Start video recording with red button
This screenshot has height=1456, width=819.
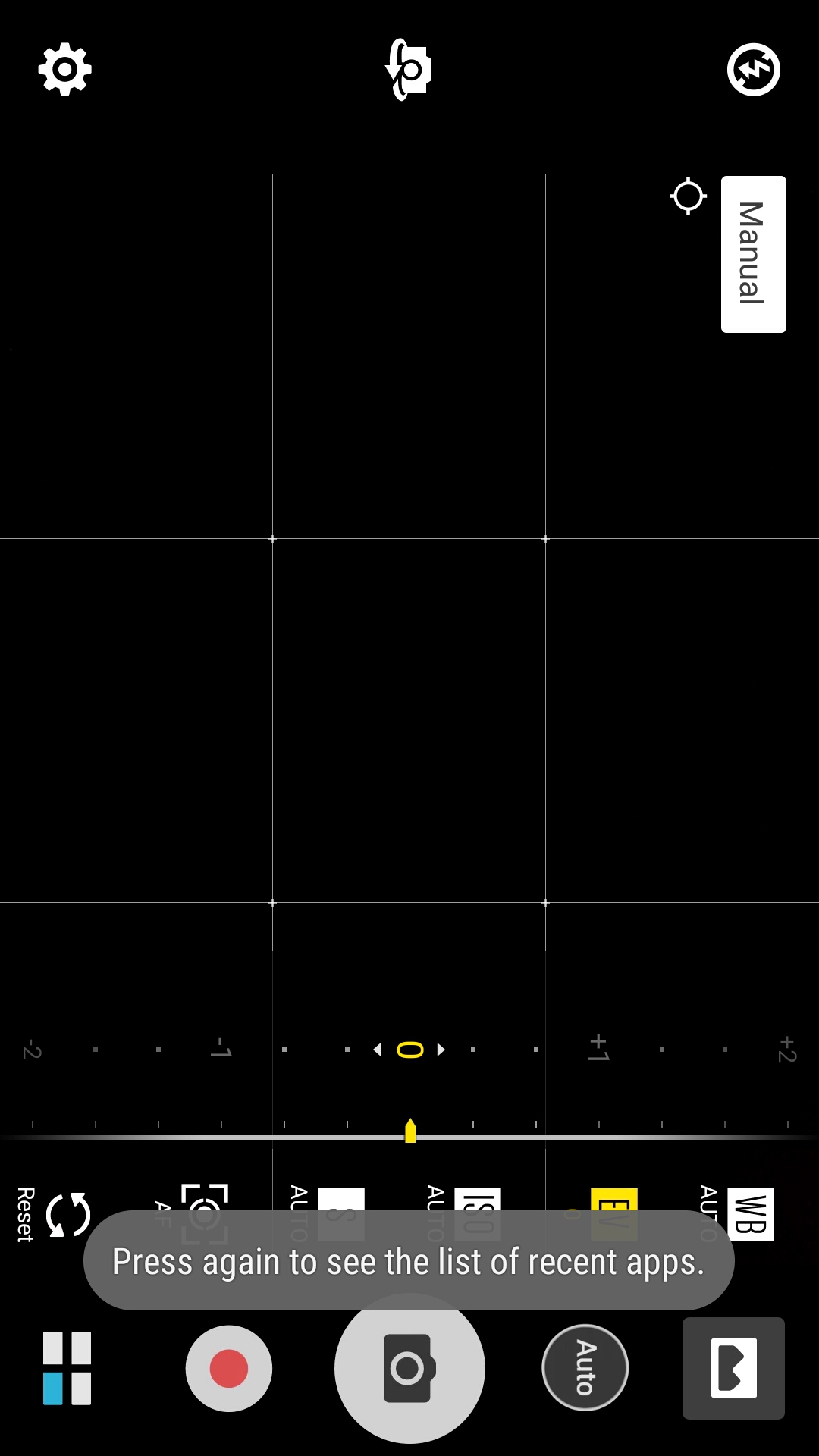click(x=228, y=1368)
